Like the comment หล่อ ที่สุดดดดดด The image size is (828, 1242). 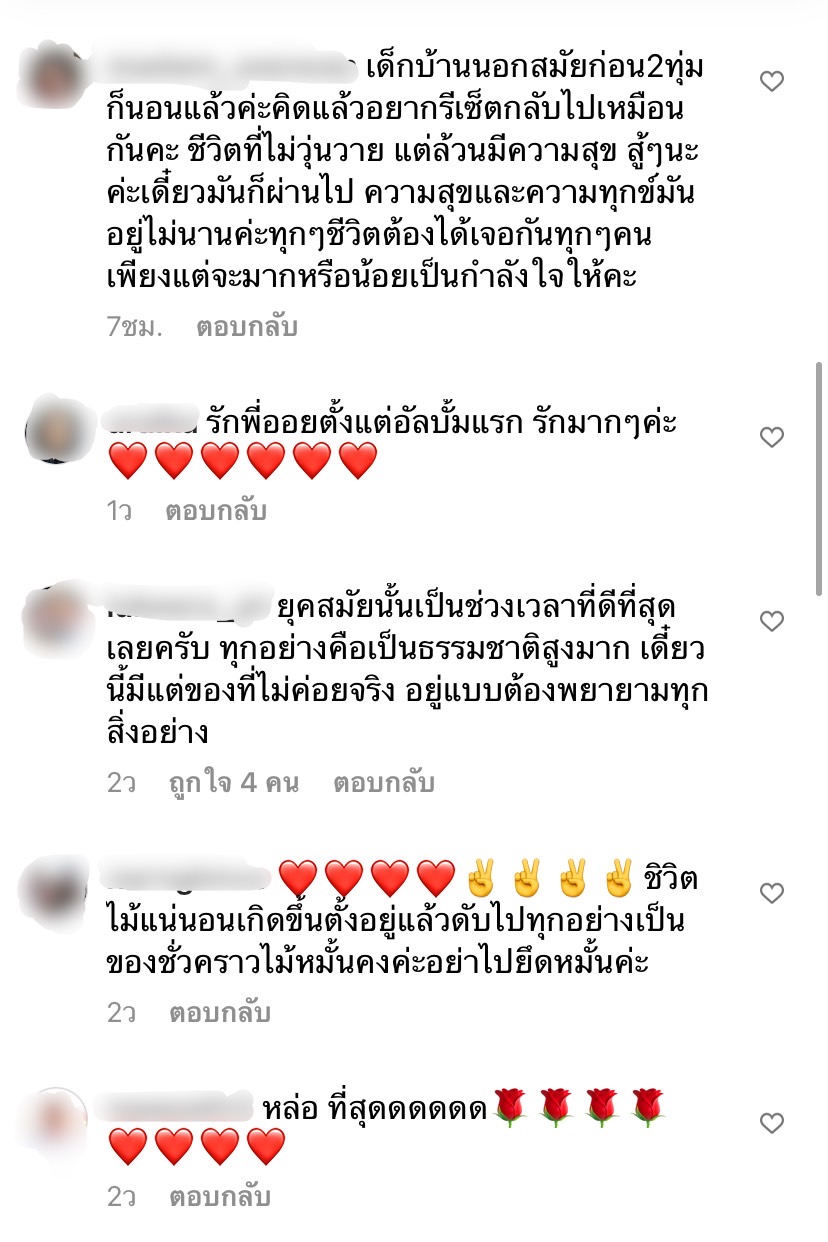point(772,1123)
